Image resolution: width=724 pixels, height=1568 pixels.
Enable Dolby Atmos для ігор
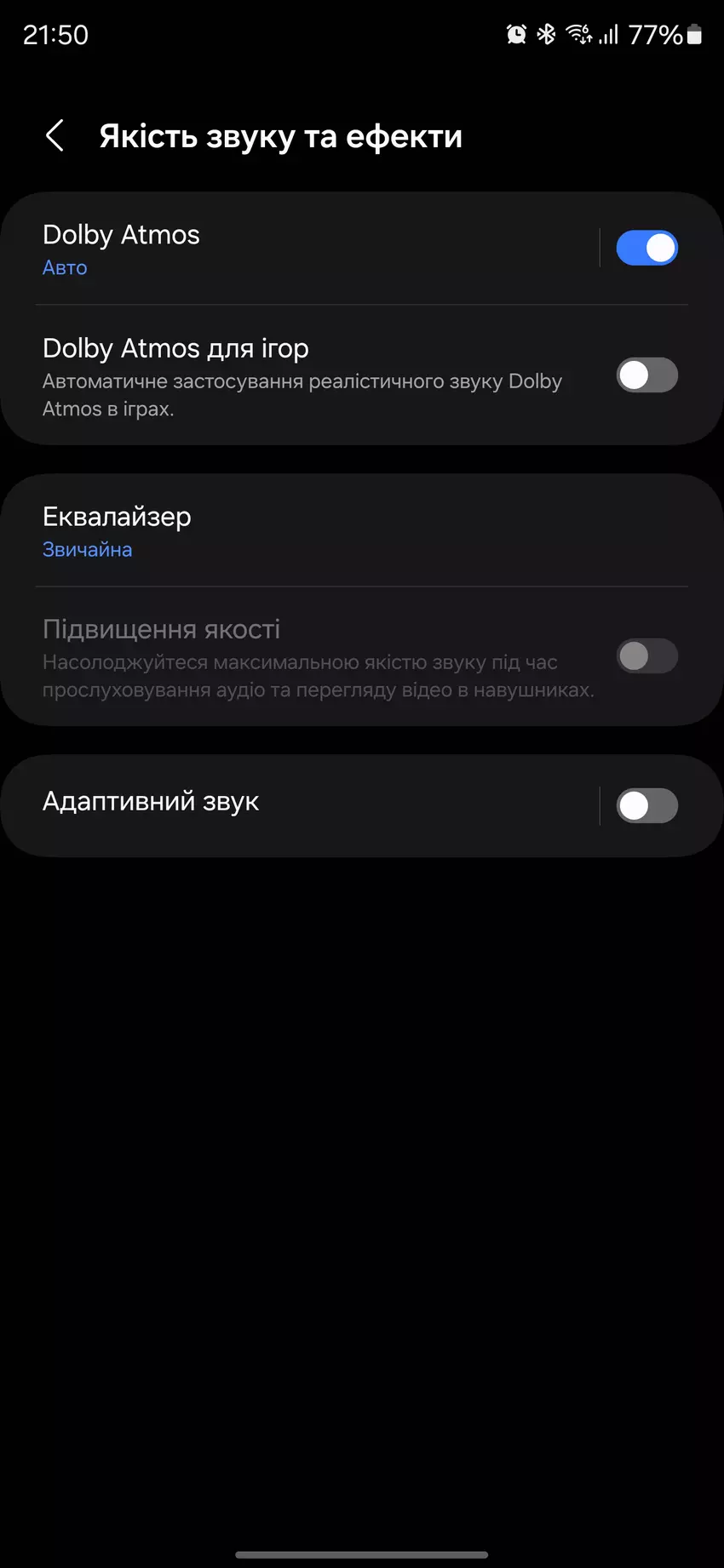pyautogui.click(x=646, y=375)
